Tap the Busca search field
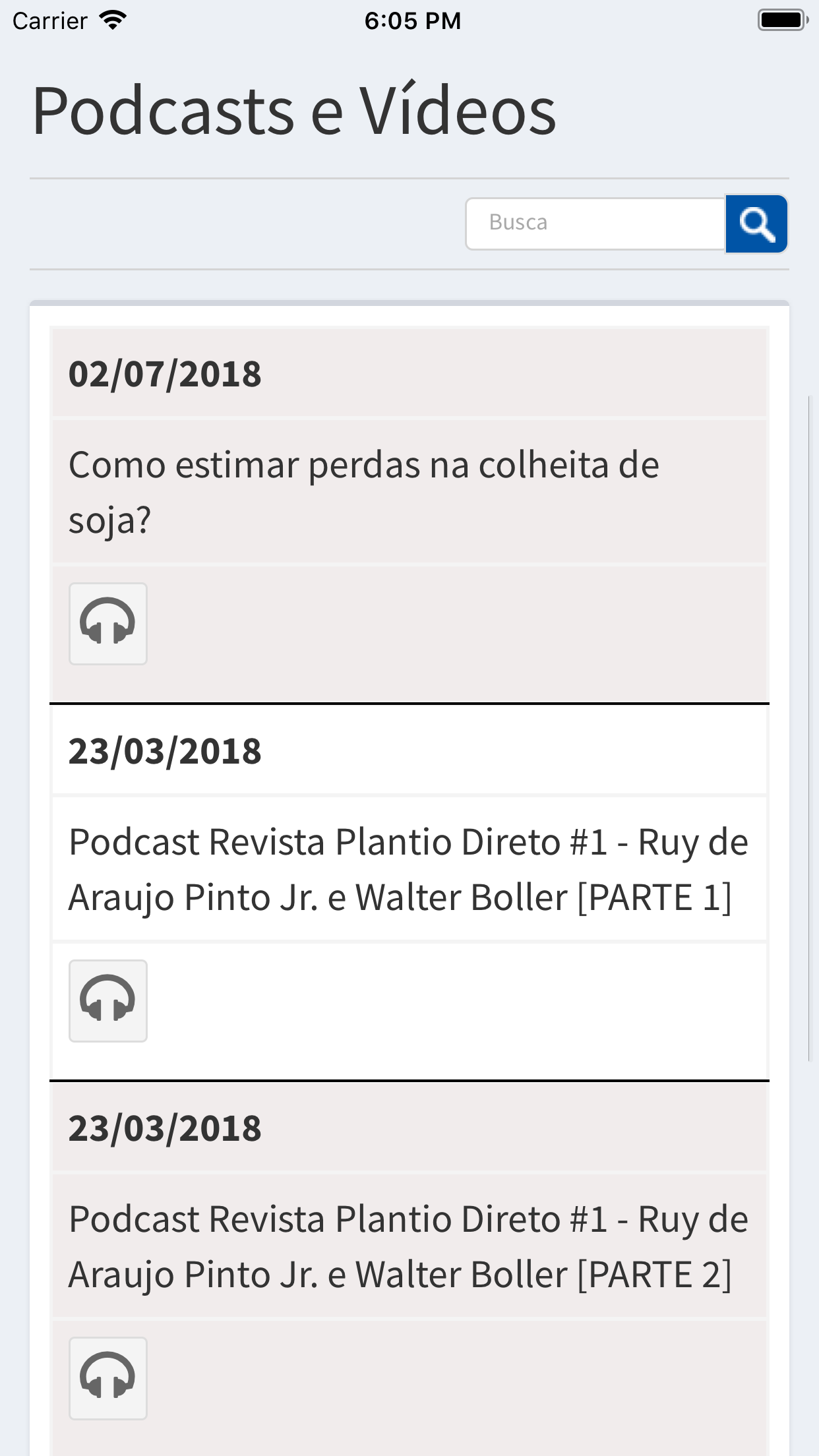Viewport: 819px width, 1456px height. coord(595,224)
